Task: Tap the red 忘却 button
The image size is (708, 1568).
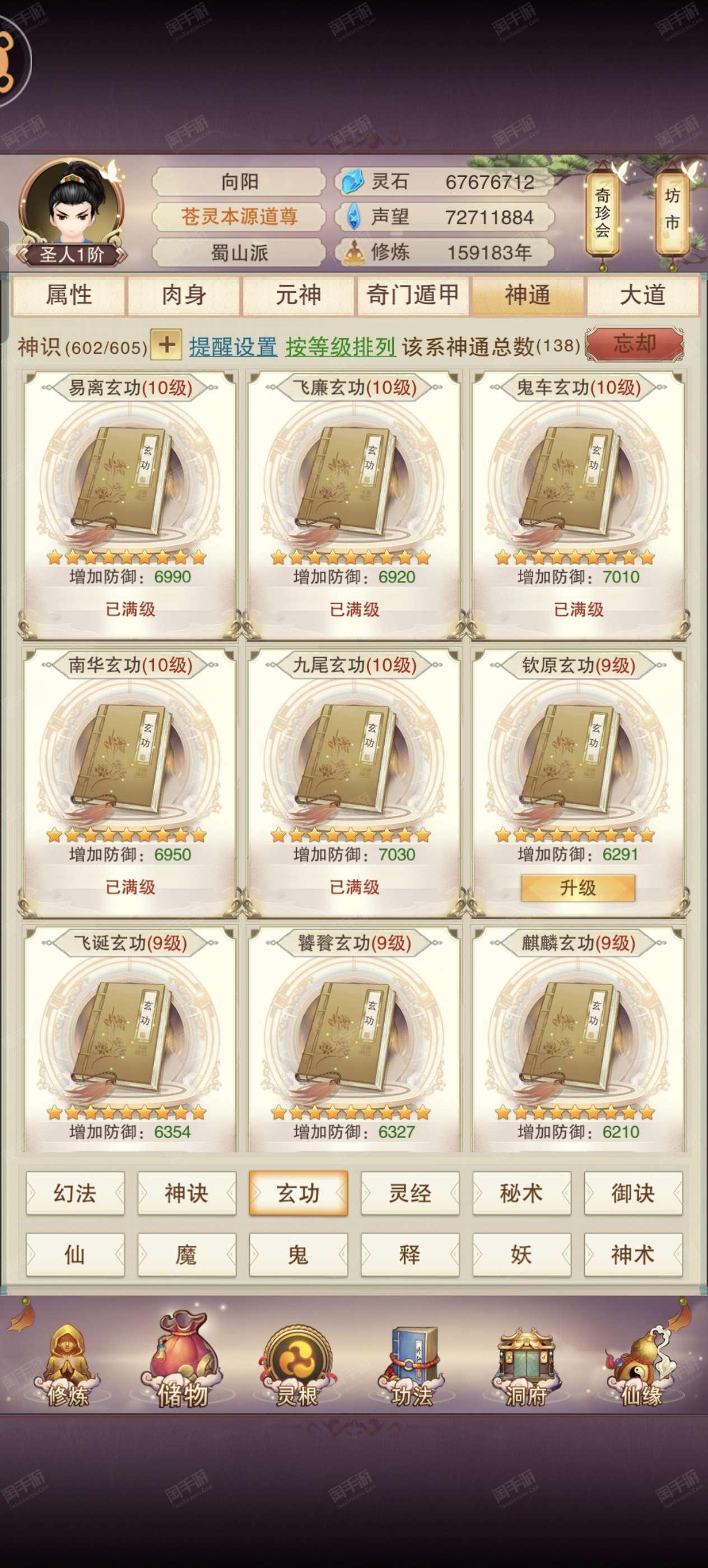Action: click(x=634, y=344)
